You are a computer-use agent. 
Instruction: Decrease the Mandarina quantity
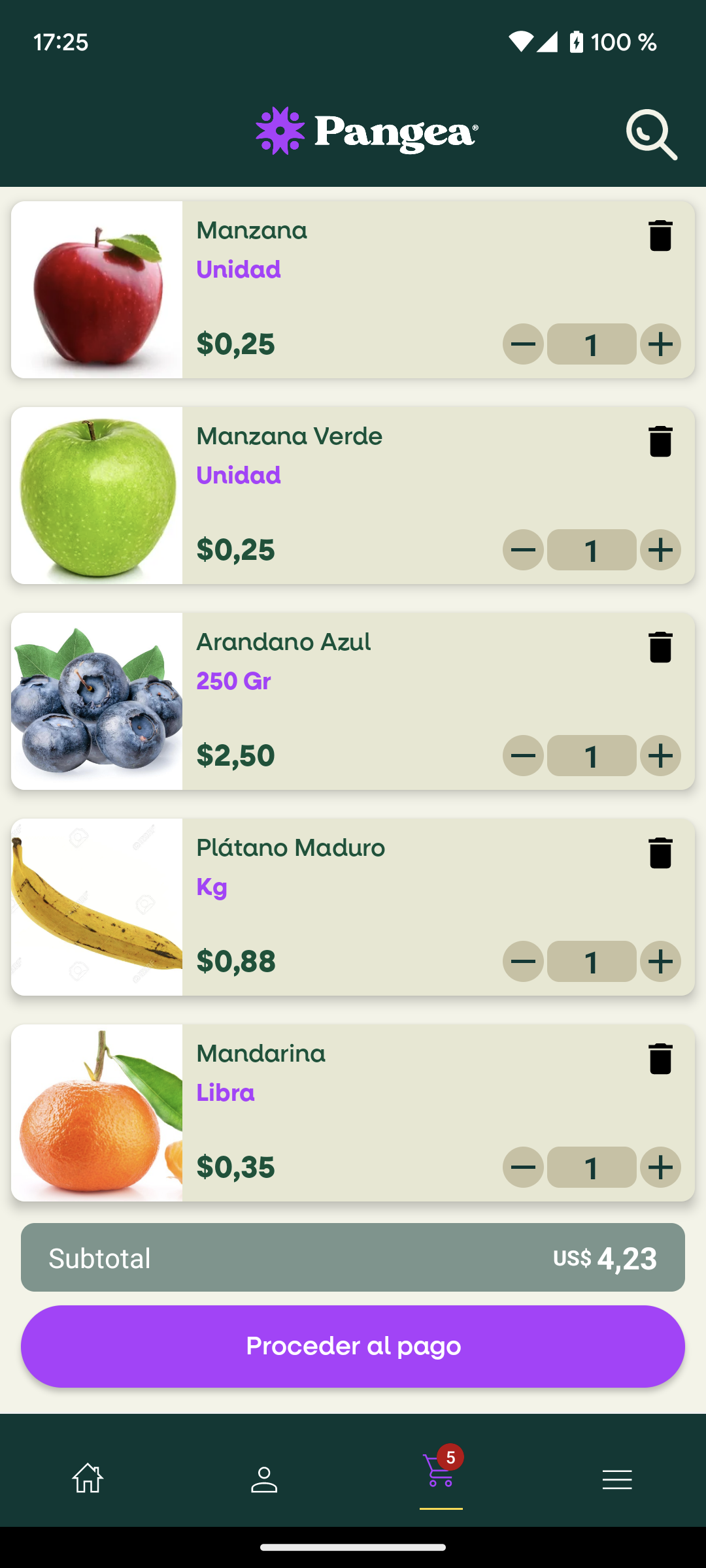pyautogui.click(x=523, y=1168)
